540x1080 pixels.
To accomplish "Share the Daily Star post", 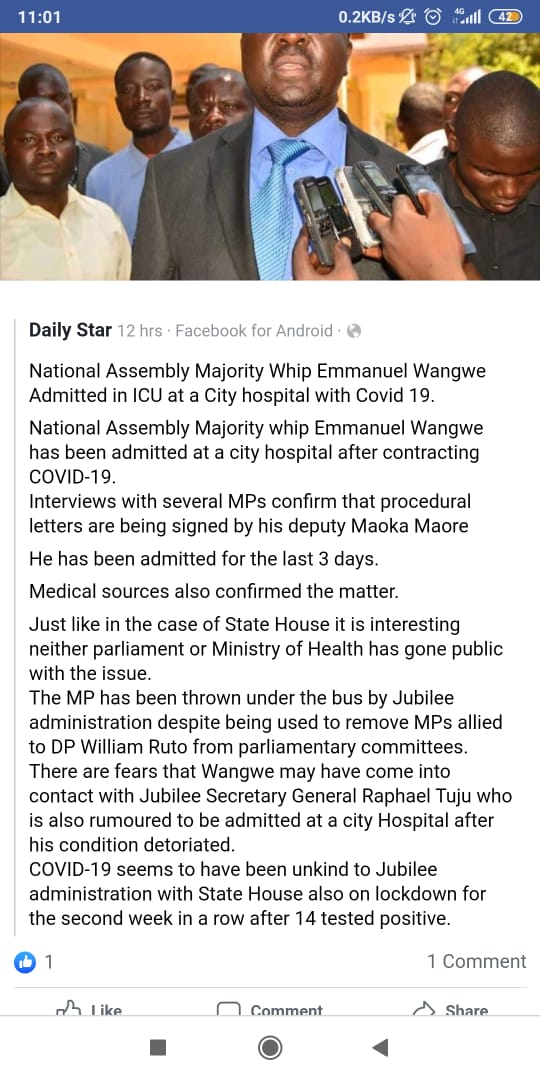I will (x=450, y=1008).
